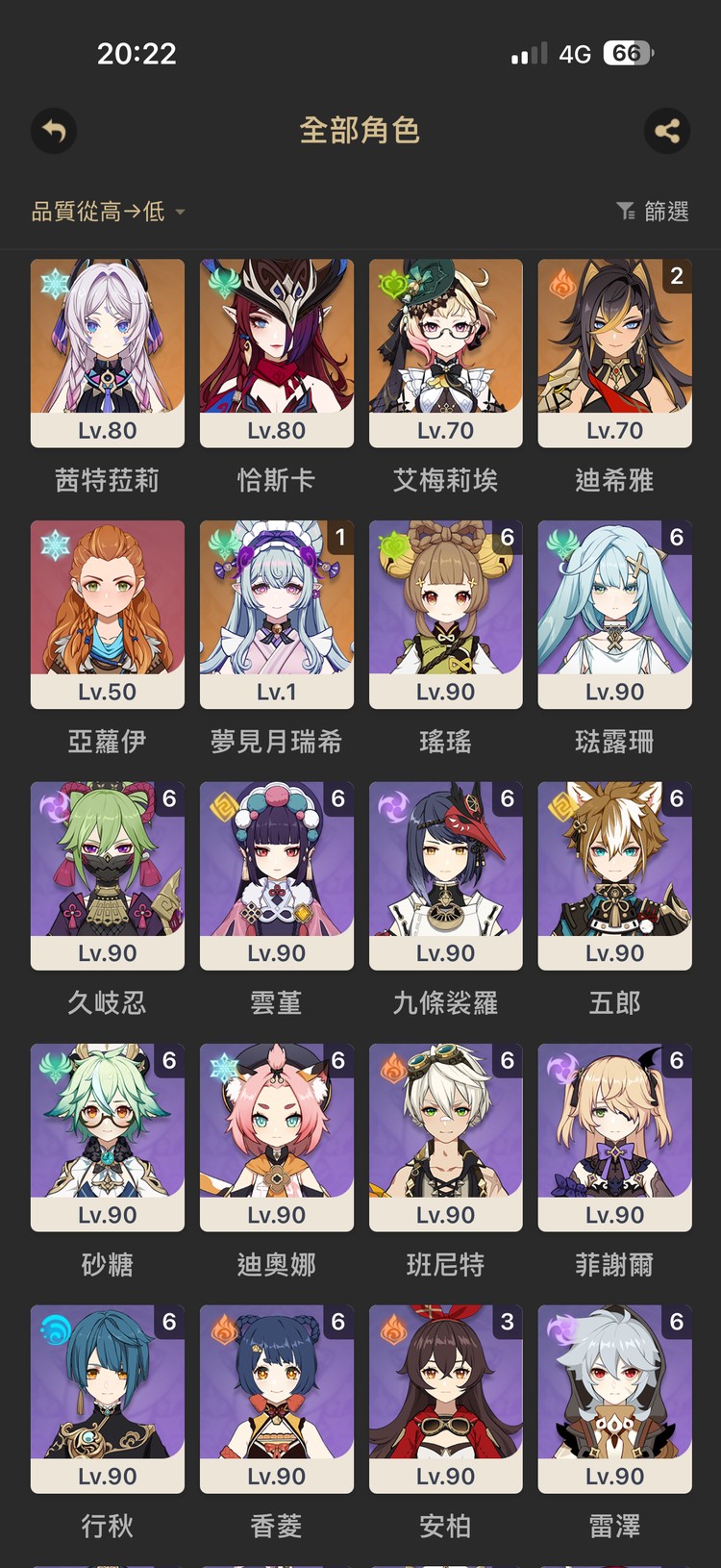
Task: View 菲謝爾's character details
Action: pos(614,1137)
